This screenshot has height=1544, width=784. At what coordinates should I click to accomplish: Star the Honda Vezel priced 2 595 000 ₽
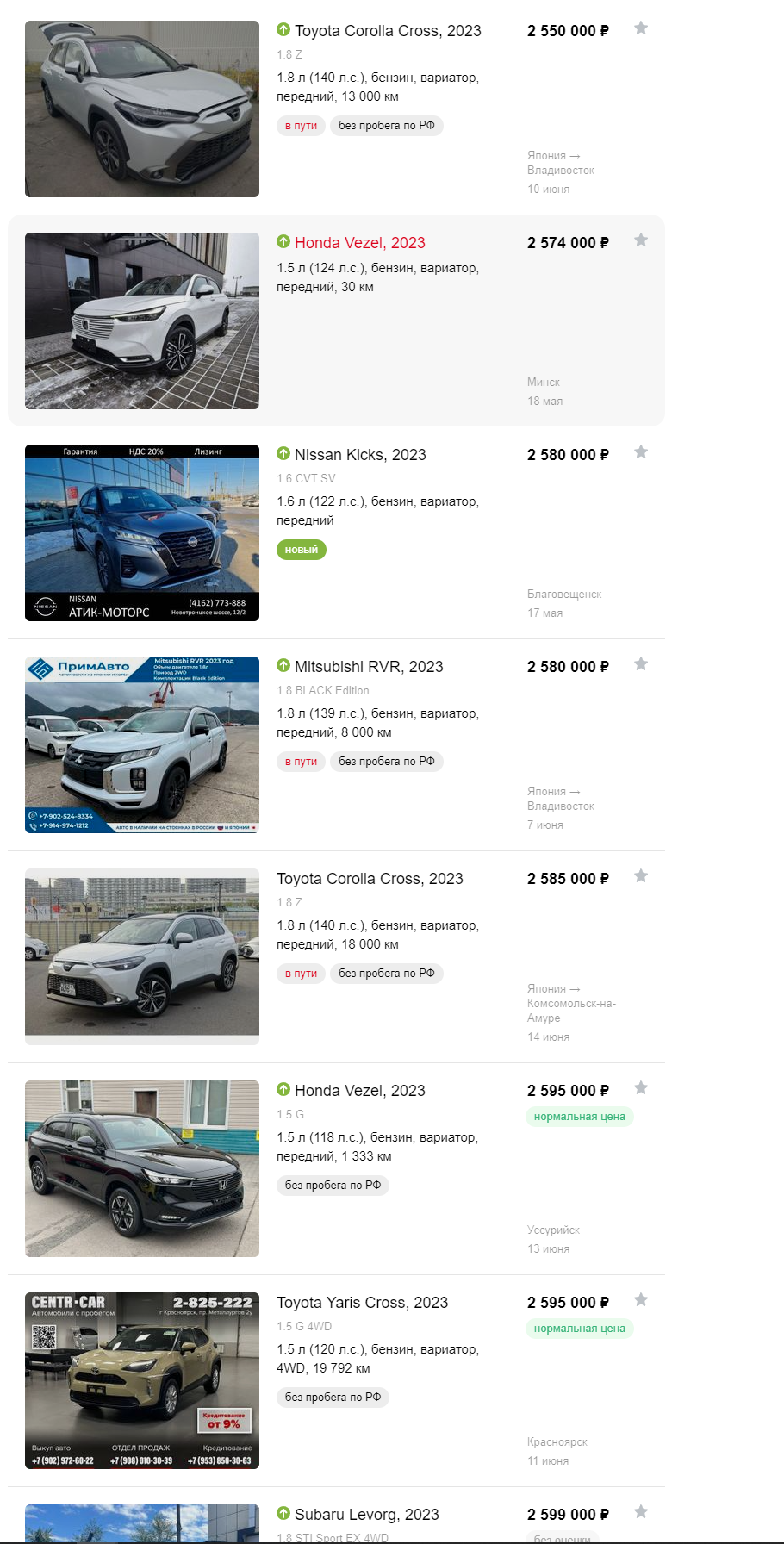(641, 1088)
